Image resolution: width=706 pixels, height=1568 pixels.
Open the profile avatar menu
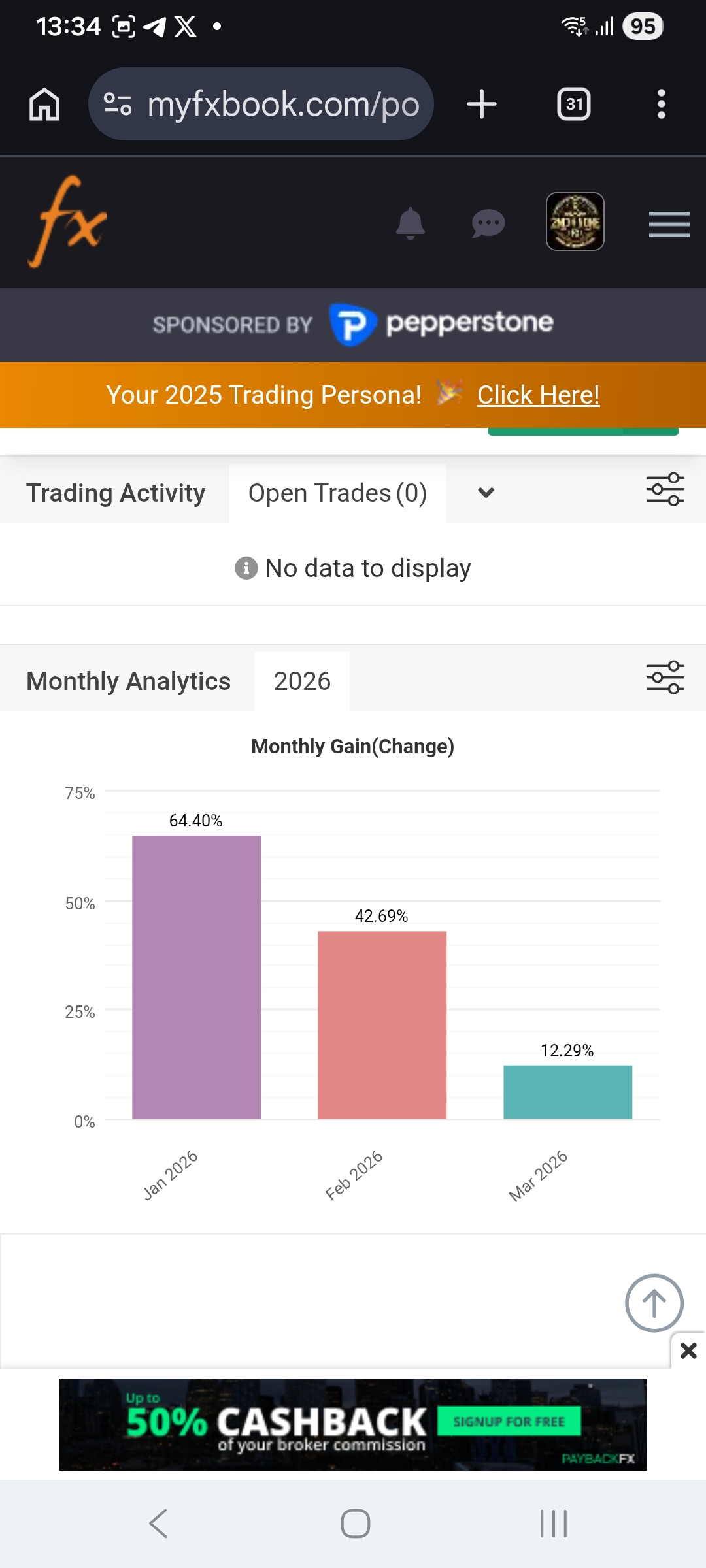pos(575,222)
